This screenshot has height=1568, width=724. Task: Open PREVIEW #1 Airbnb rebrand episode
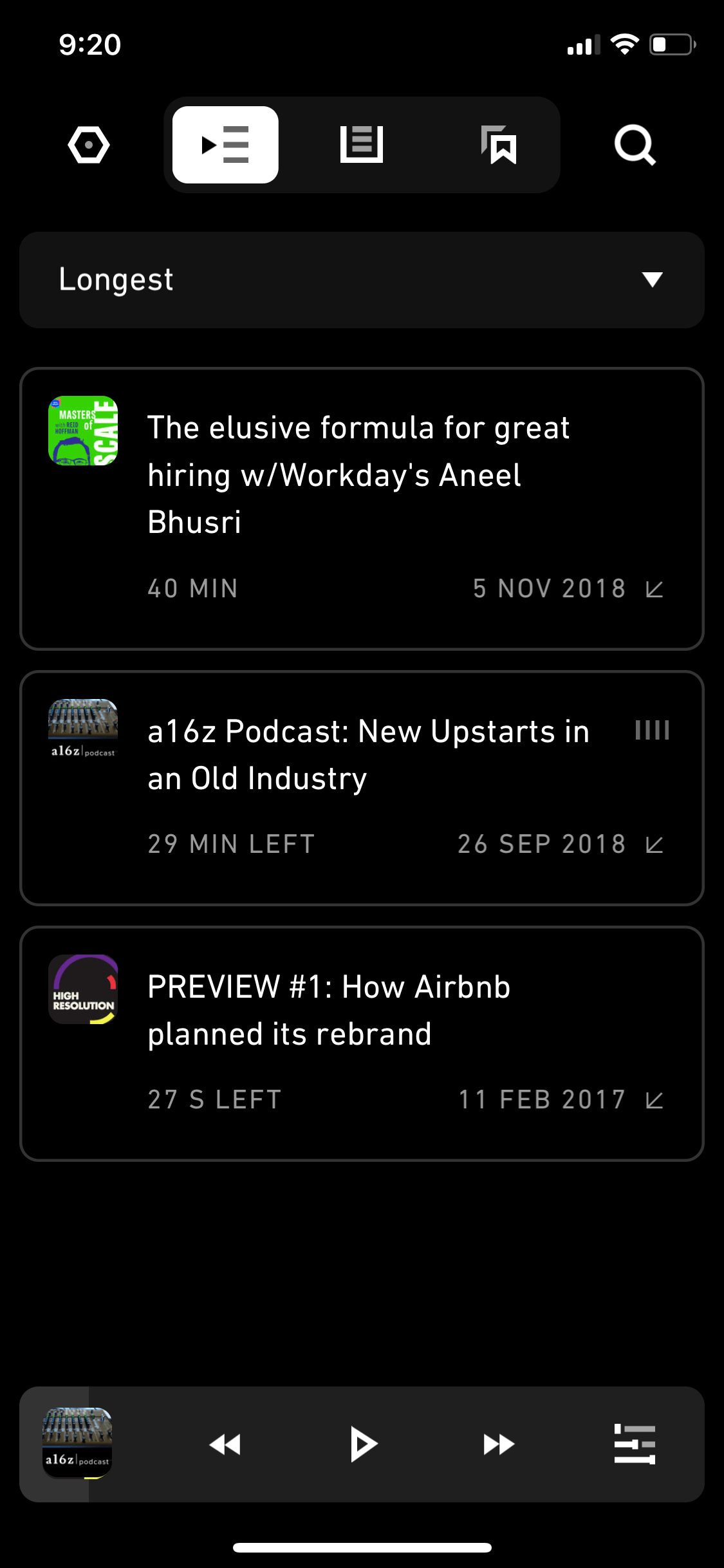tap(362, 1043)
